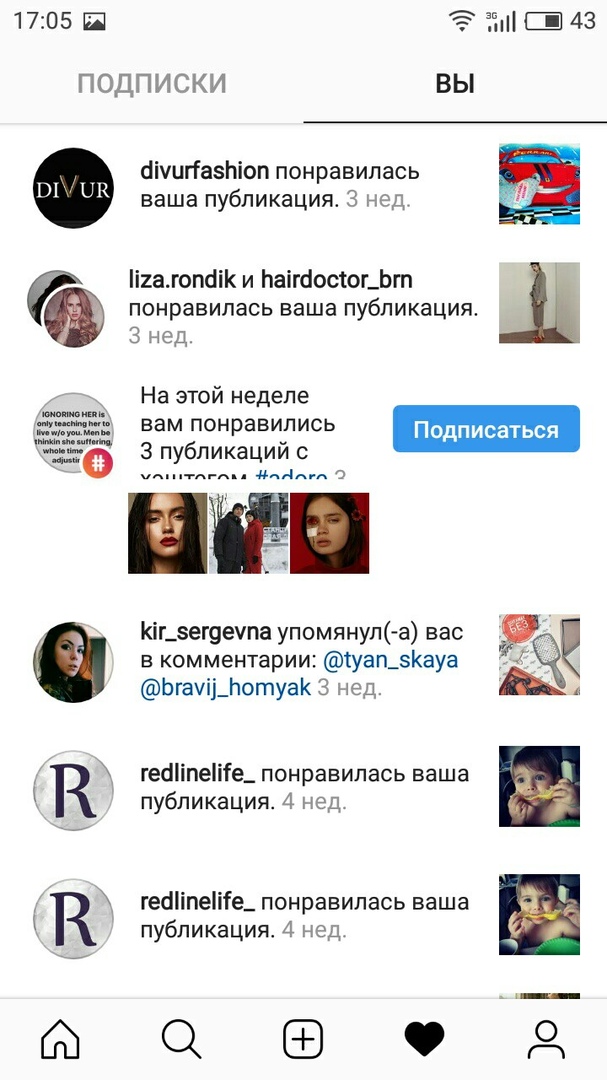This screenshot has width=607, height=1080.
Task: Open the red-lips woman hashtag photo
Action: click(167, 533)
